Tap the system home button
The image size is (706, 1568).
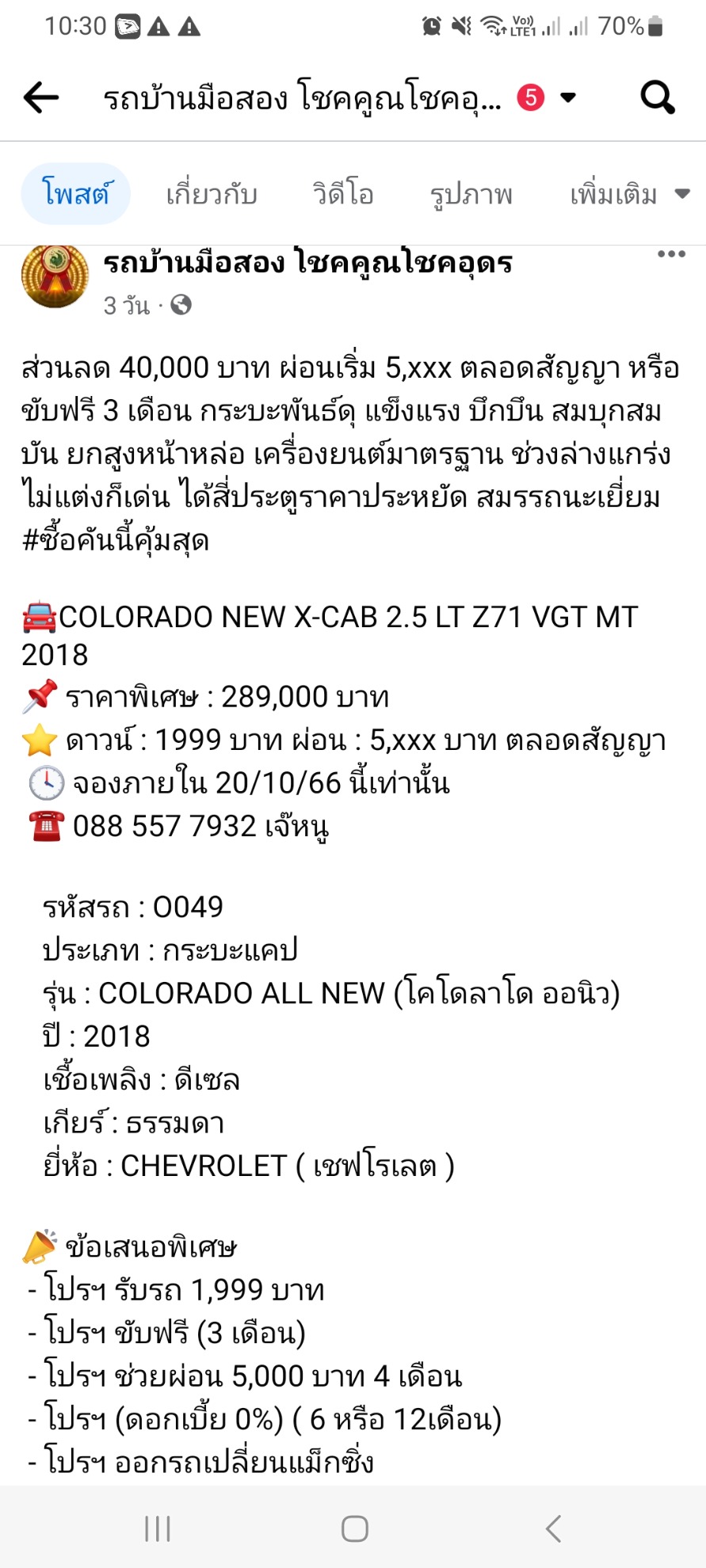[354, 1528]
